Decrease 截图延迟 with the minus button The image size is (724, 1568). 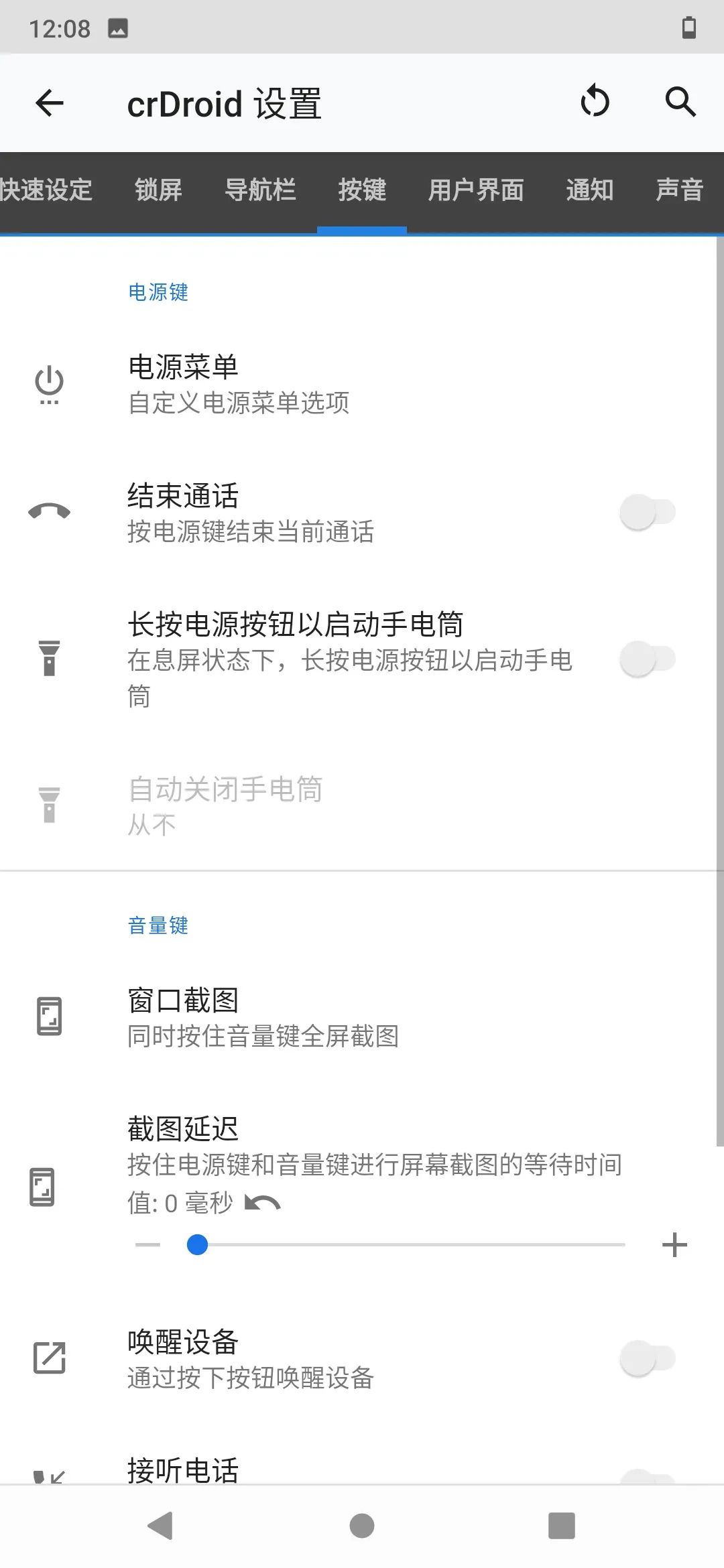point(147,1245)
